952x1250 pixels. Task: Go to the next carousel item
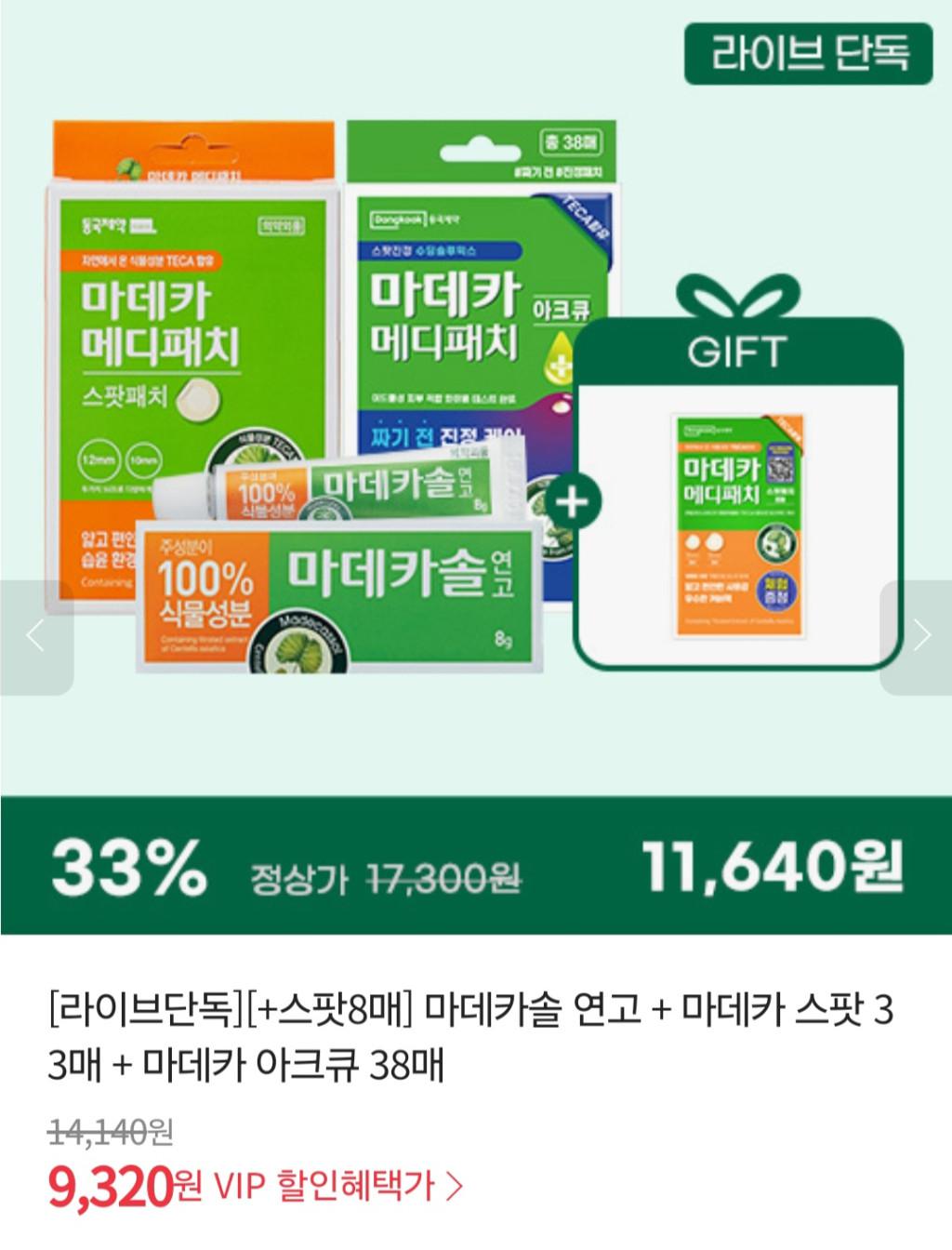tap(919, 637)
